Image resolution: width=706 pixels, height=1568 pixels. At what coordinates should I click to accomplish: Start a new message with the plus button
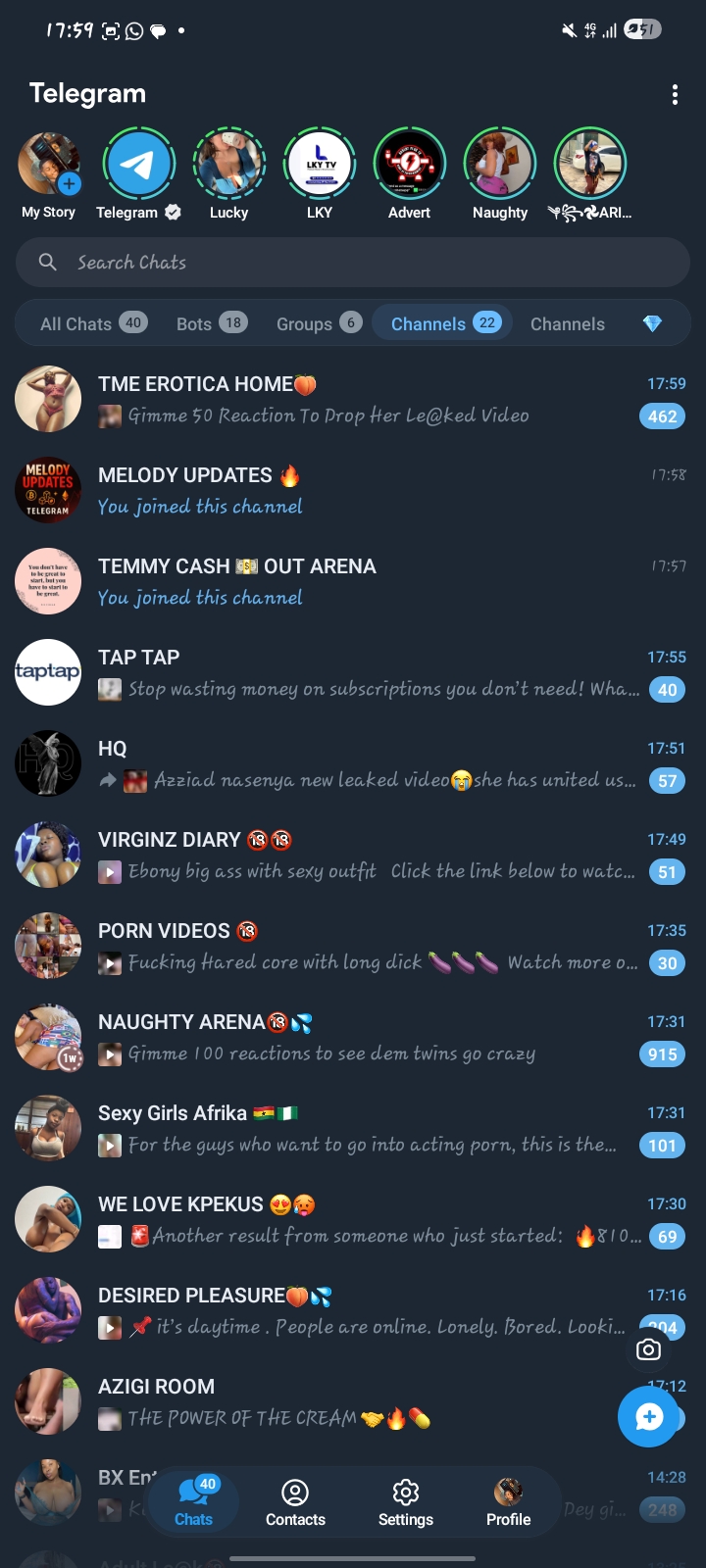648,1416
